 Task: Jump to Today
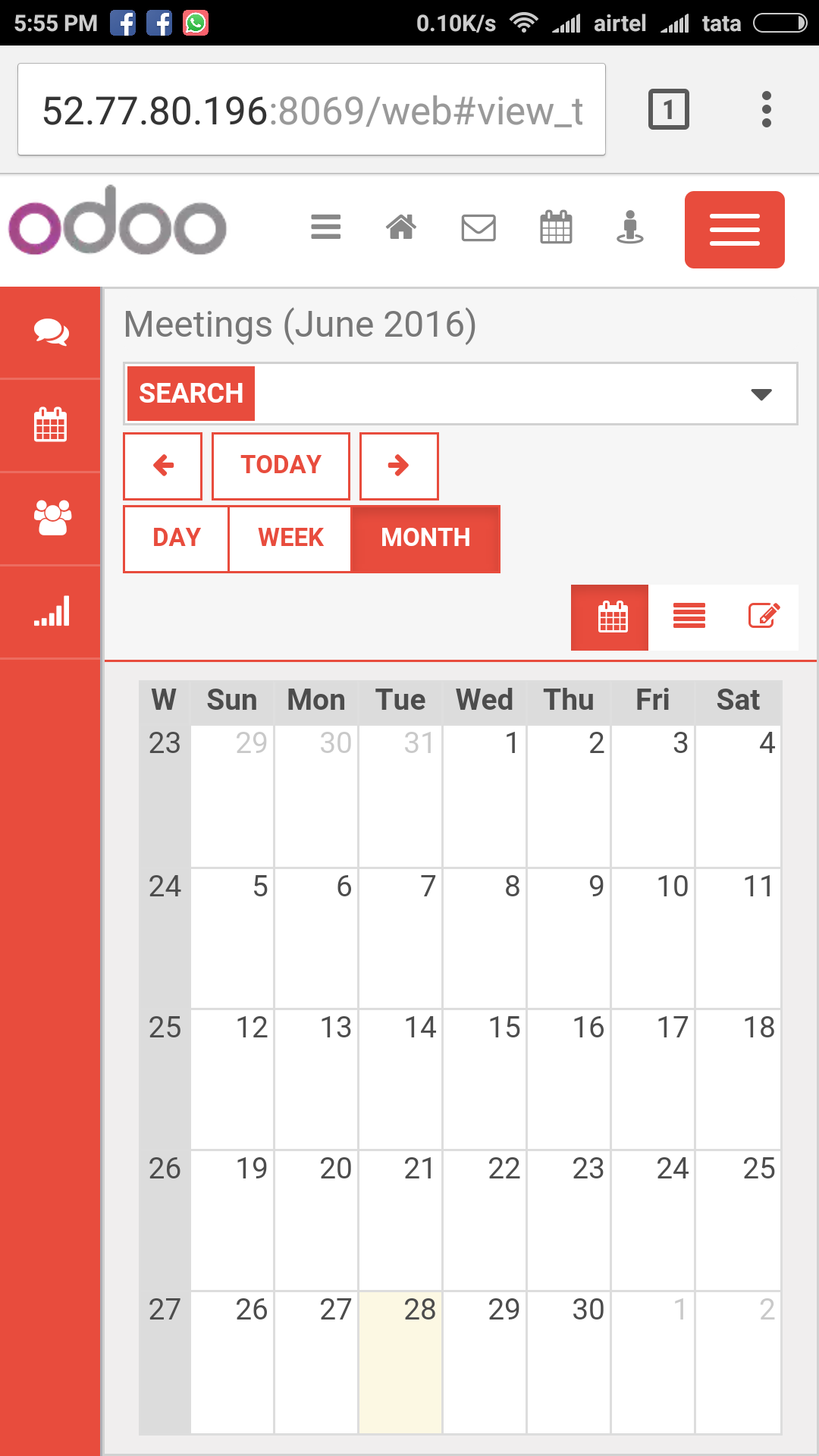tap(281, 466)
